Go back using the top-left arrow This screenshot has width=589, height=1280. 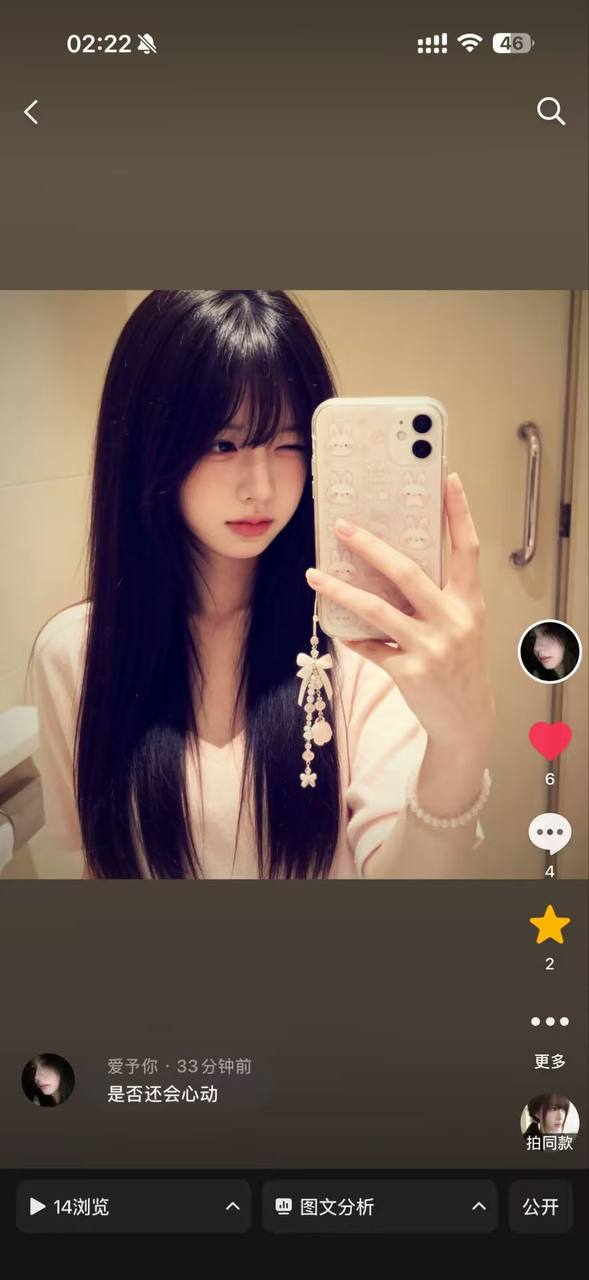pos(31,112)
